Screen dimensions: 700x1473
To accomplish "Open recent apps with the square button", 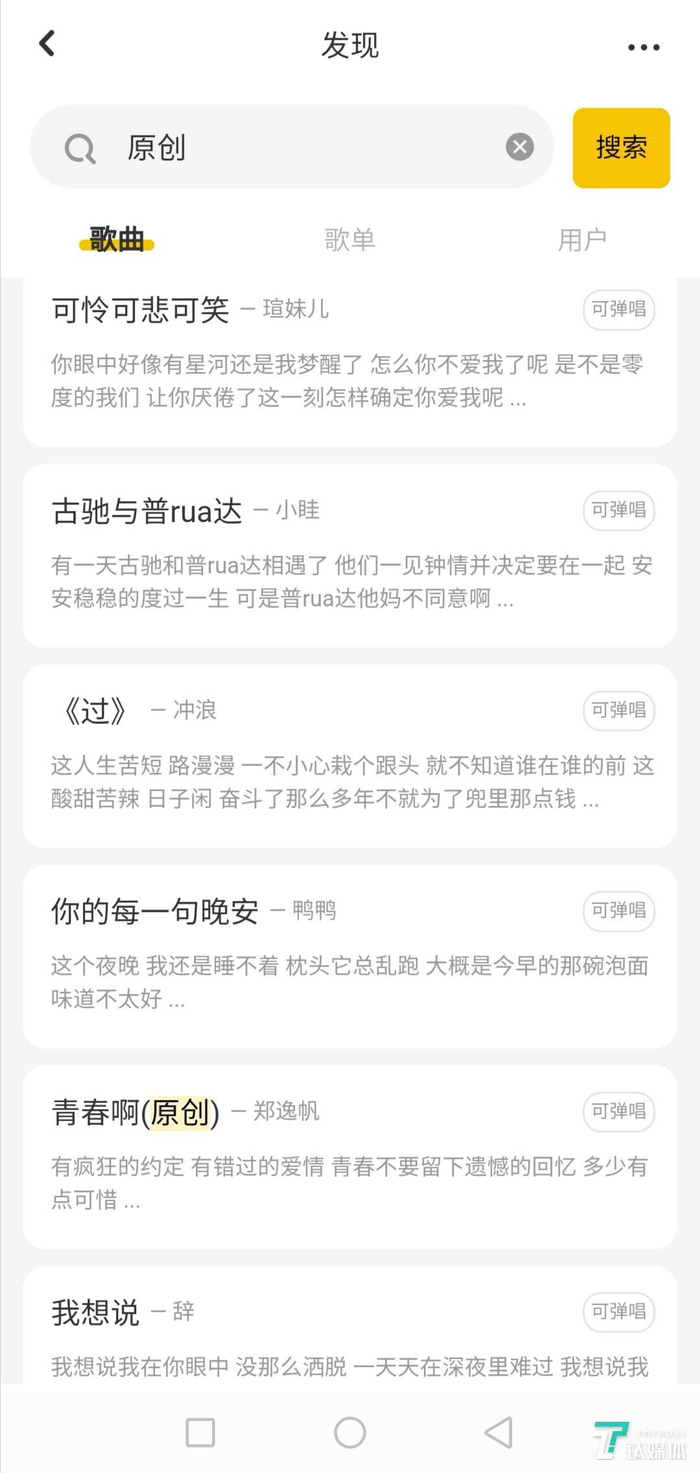I will click(200, 1432).
